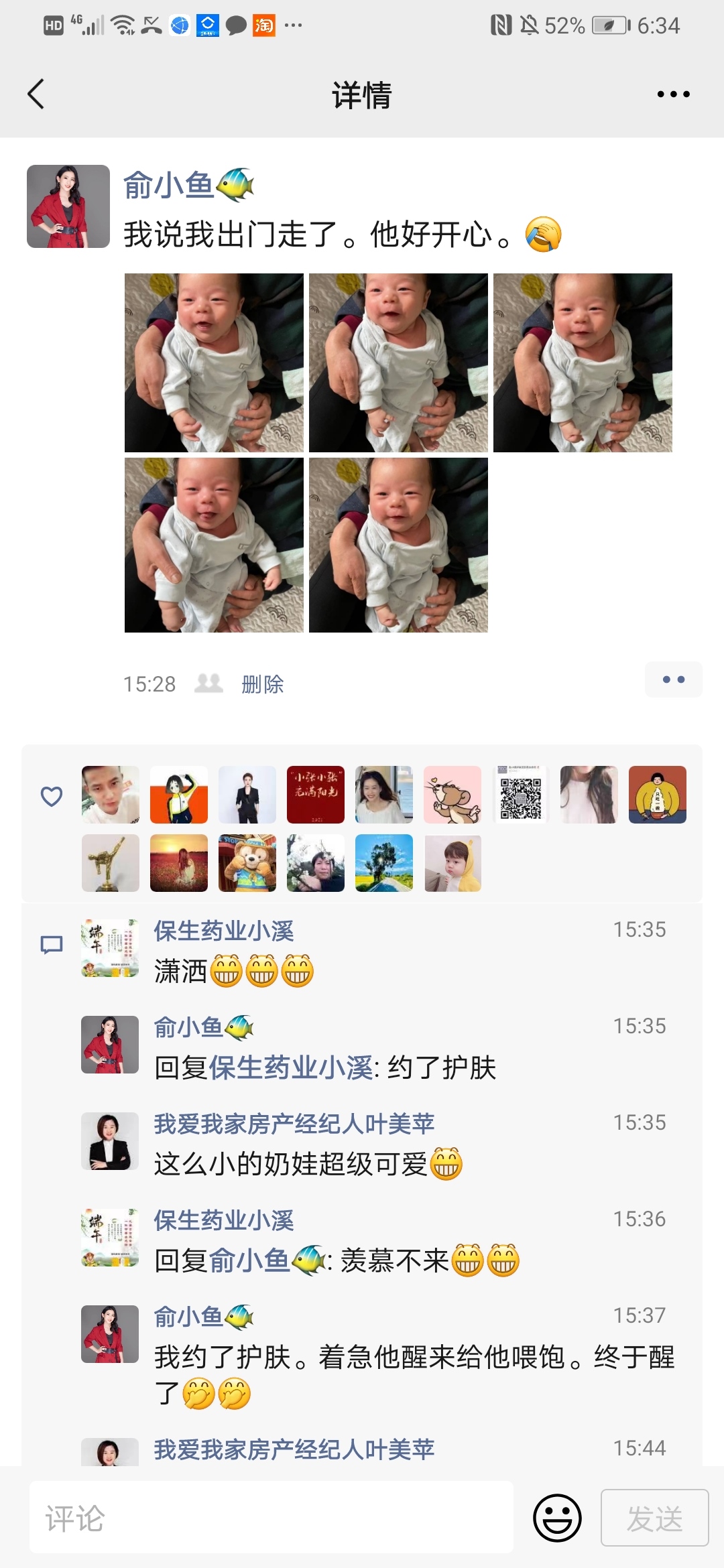Check who can see this post

pos(208,683)
